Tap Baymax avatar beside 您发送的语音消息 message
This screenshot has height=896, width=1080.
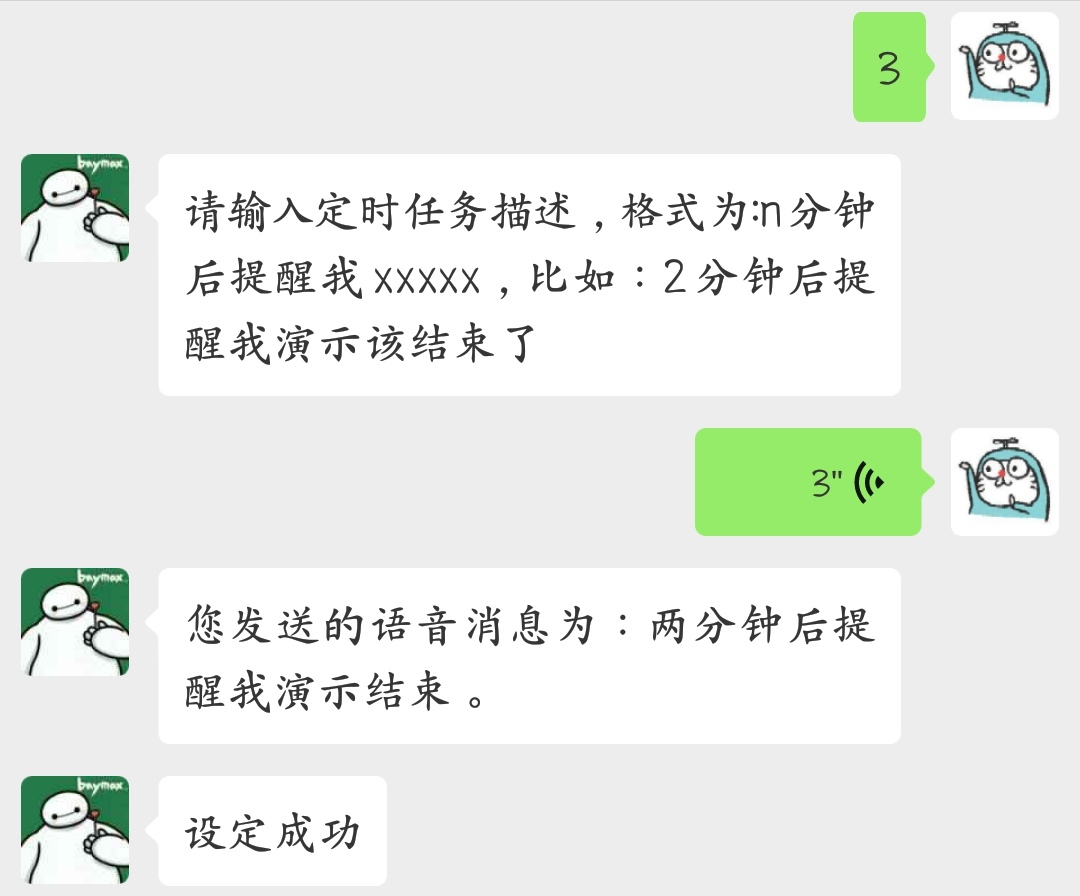click(75, 622)
